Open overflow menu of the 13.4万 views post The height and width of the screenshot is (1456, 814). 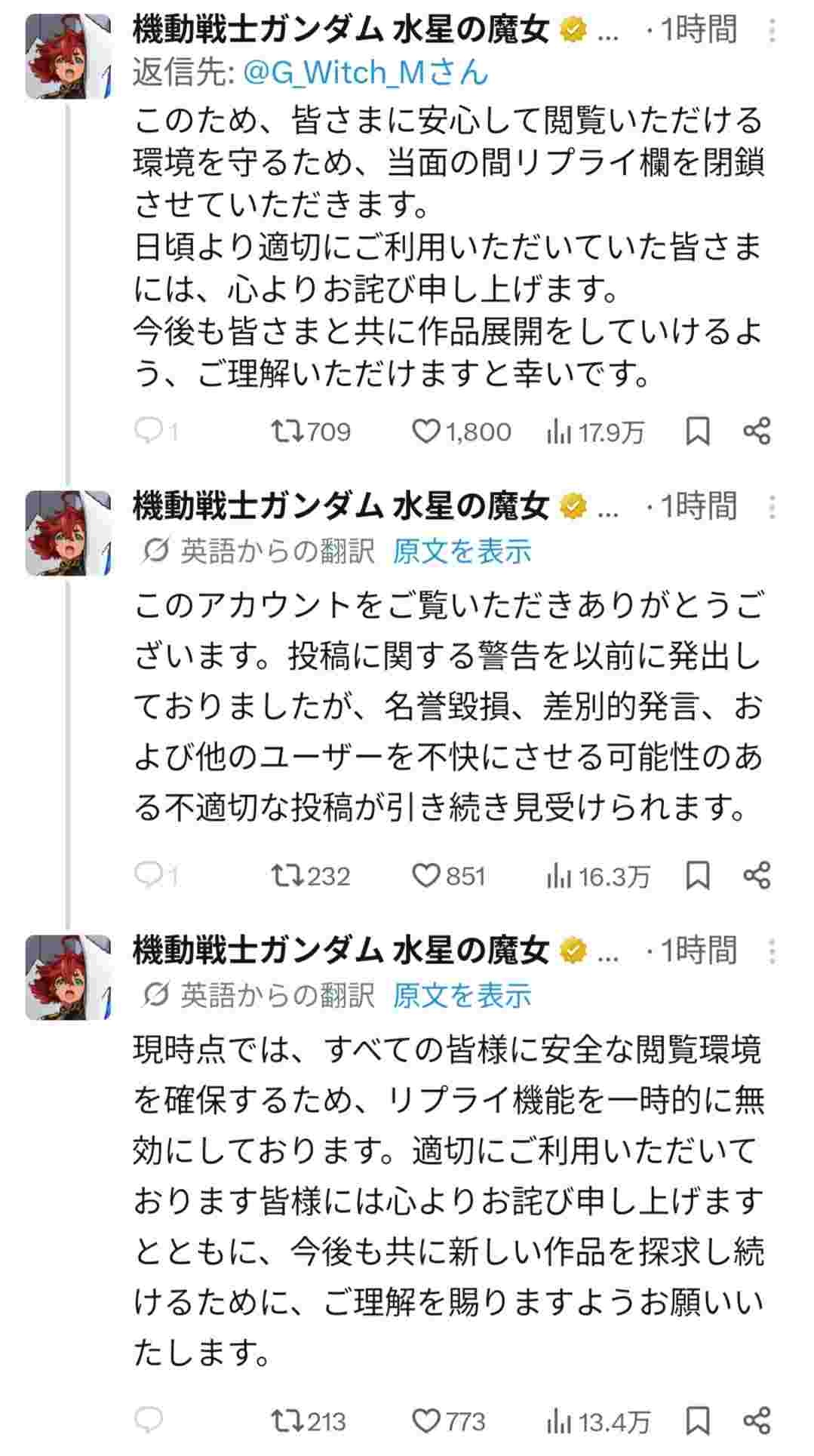click(x=772, y=951)
